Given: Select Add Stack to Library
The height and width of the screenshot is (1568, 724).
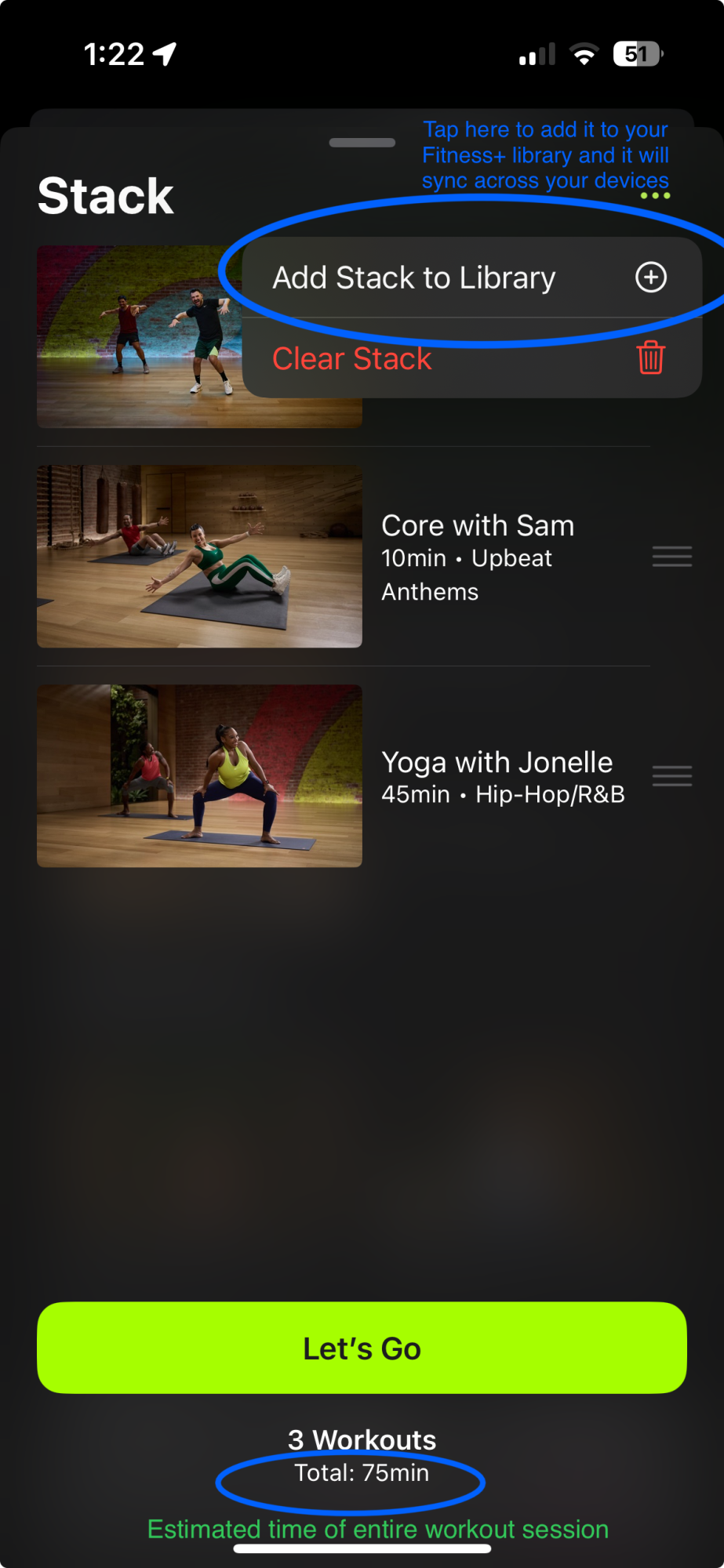Looking at the screenshot, I should [x=469, y=278].
